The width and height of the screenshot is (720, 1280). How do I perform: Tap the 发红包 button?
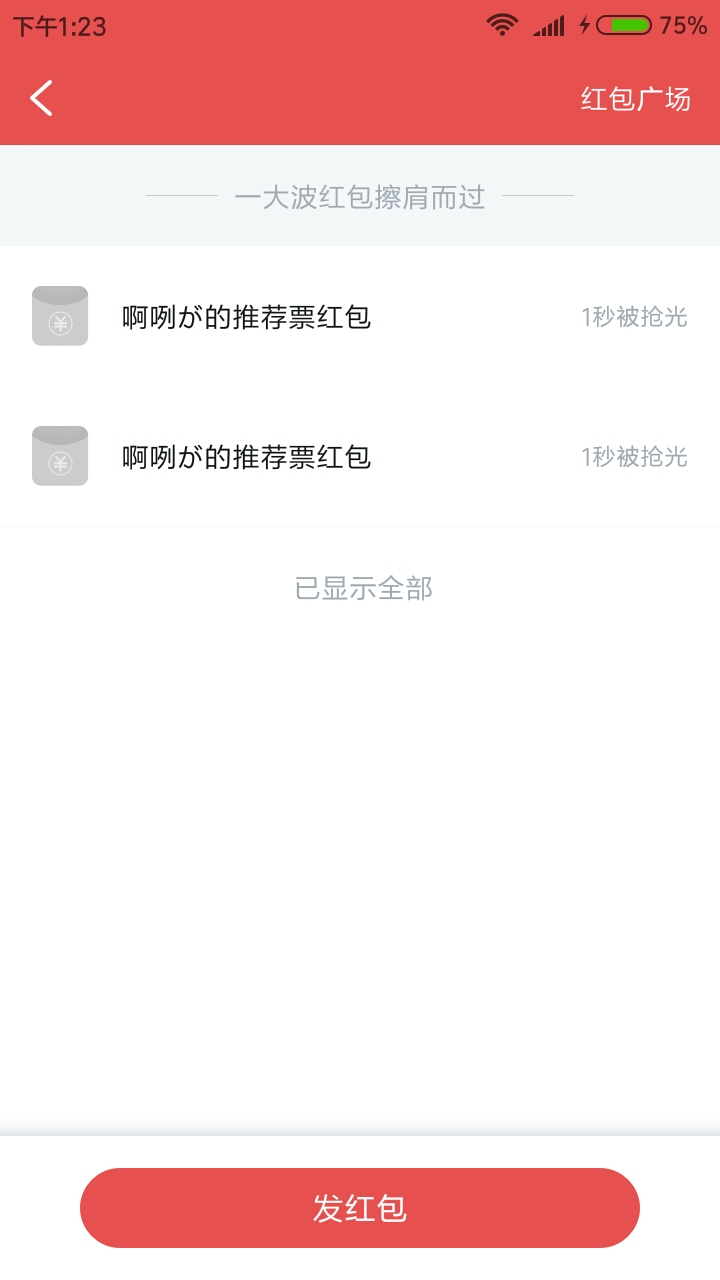click(360, 1208)
